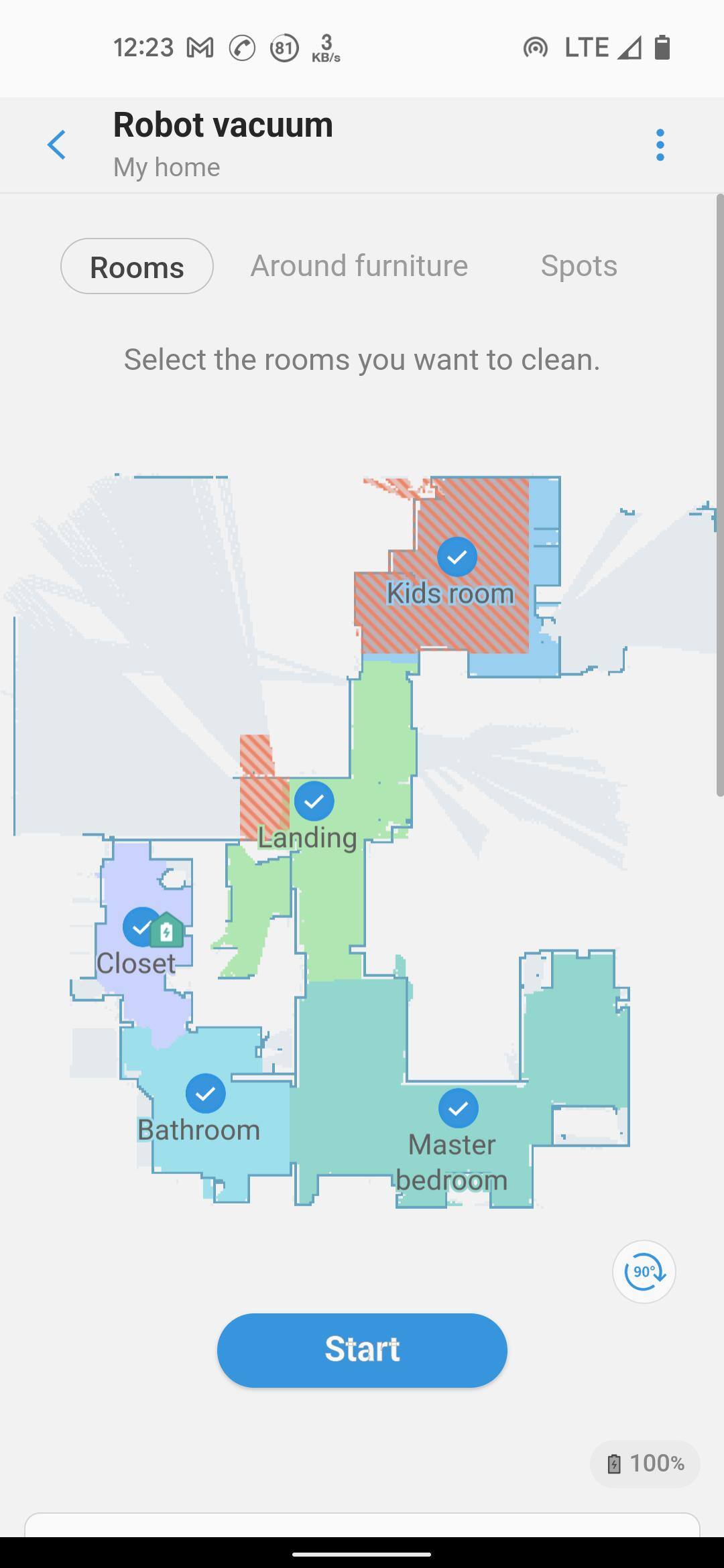
Task: Uncheck the Landing room
Action: coord(314,801)
